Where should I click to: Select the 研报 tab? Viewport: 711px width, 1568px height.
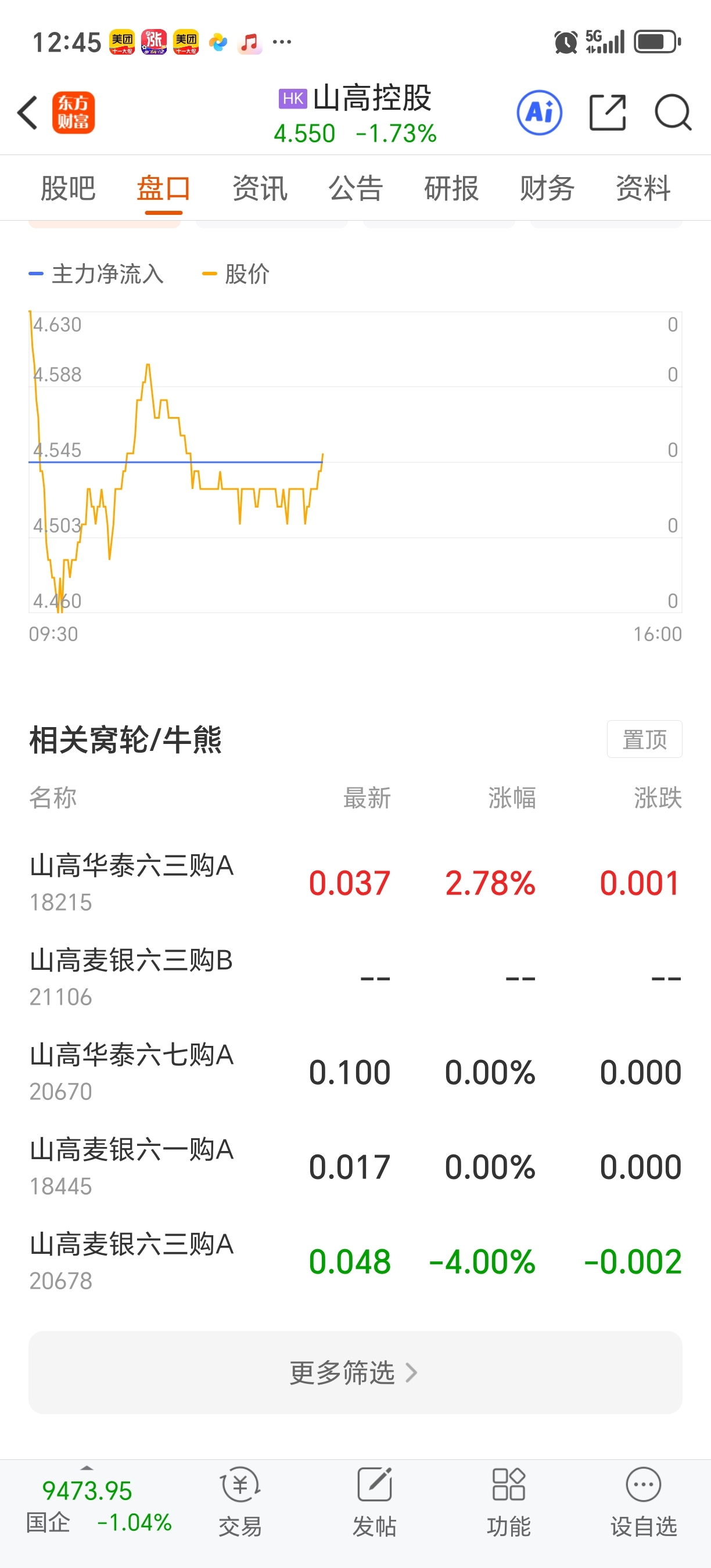click(451, 188)
